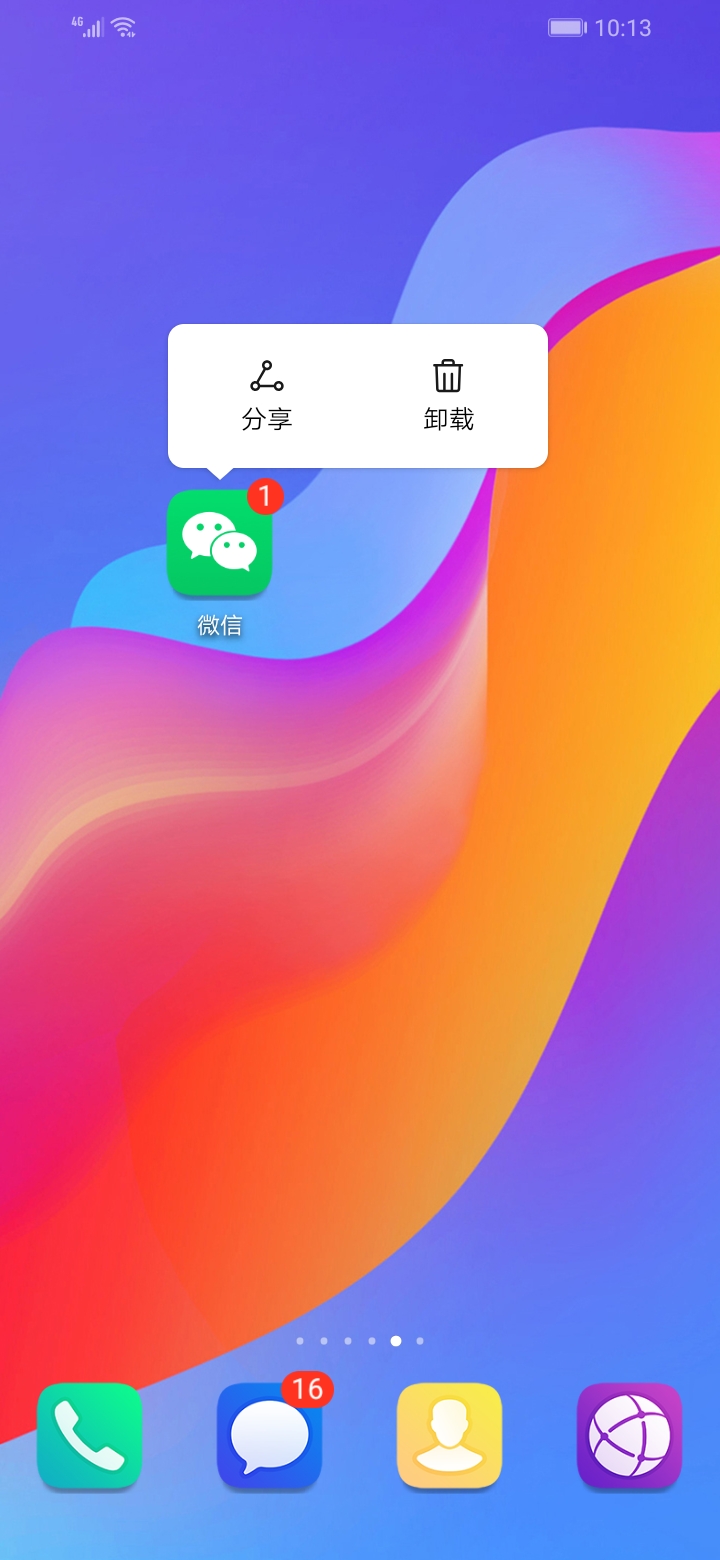Image resolution: width=720 pixels, height=1560 pixels.
Task: Open the Phone dialer in the dock
Action: pos(89,1436)
